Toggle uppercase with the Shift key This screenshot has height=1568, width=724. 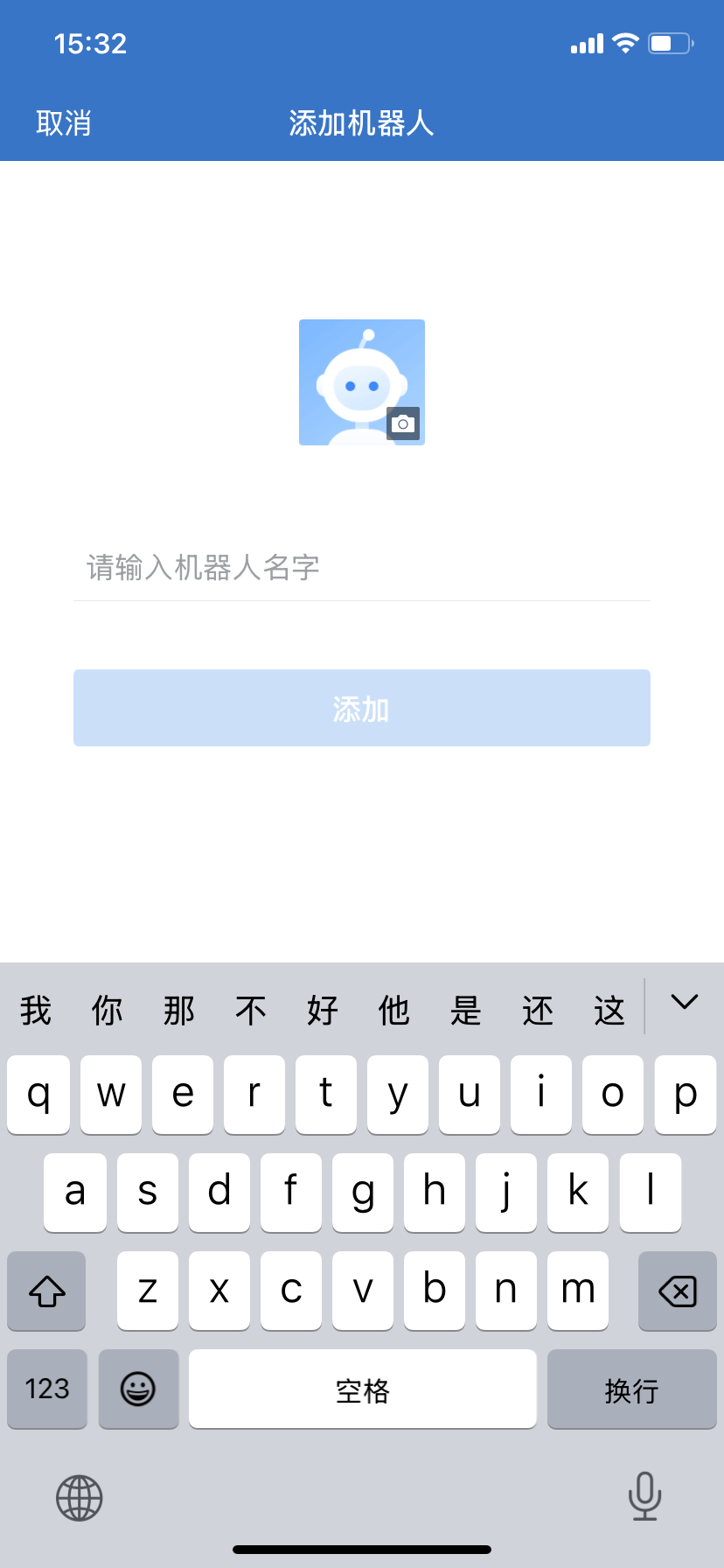[45, 1291]
